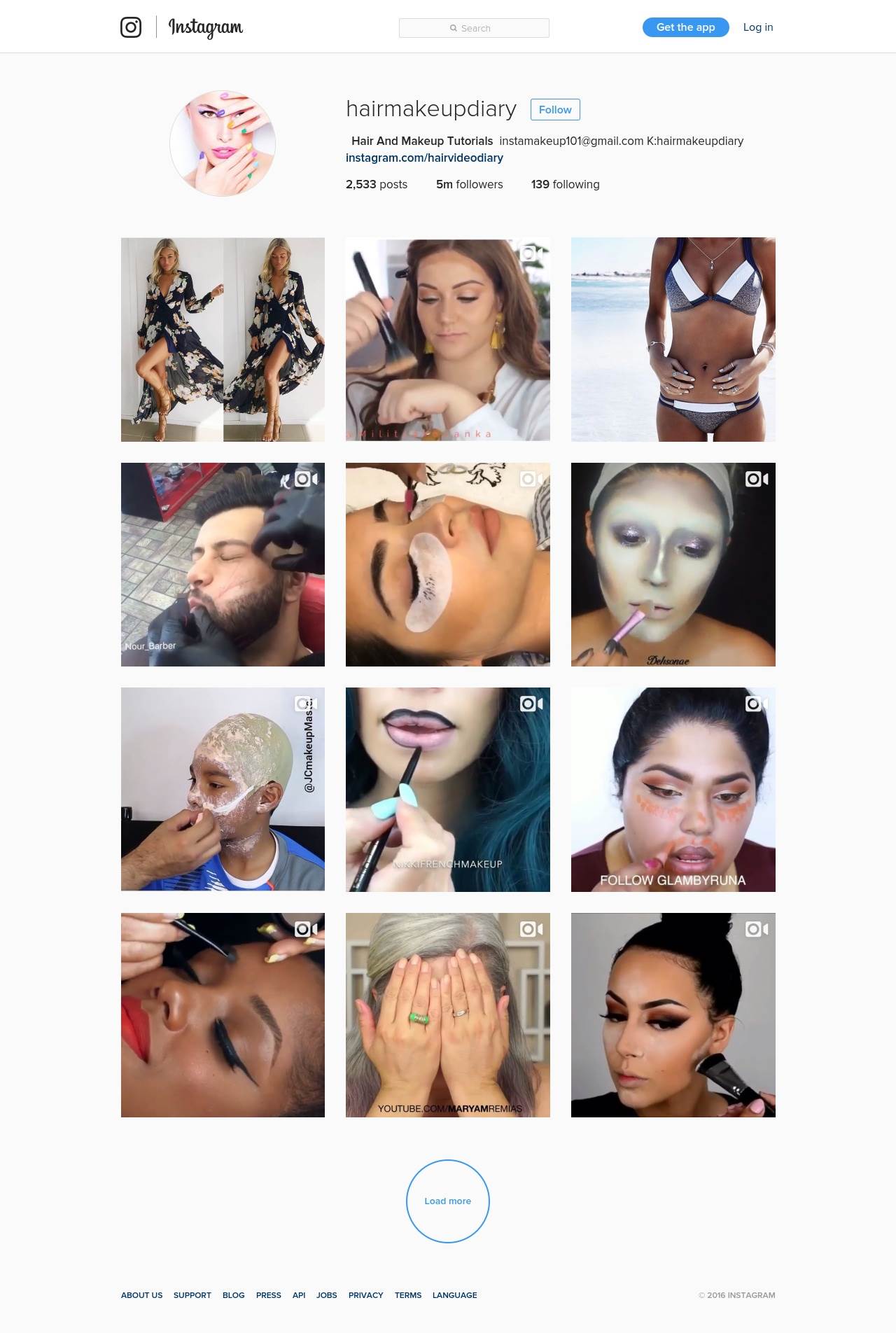View the 5m followers list
The width and height of the screenshot is (896, 1333).
[469, 185]
